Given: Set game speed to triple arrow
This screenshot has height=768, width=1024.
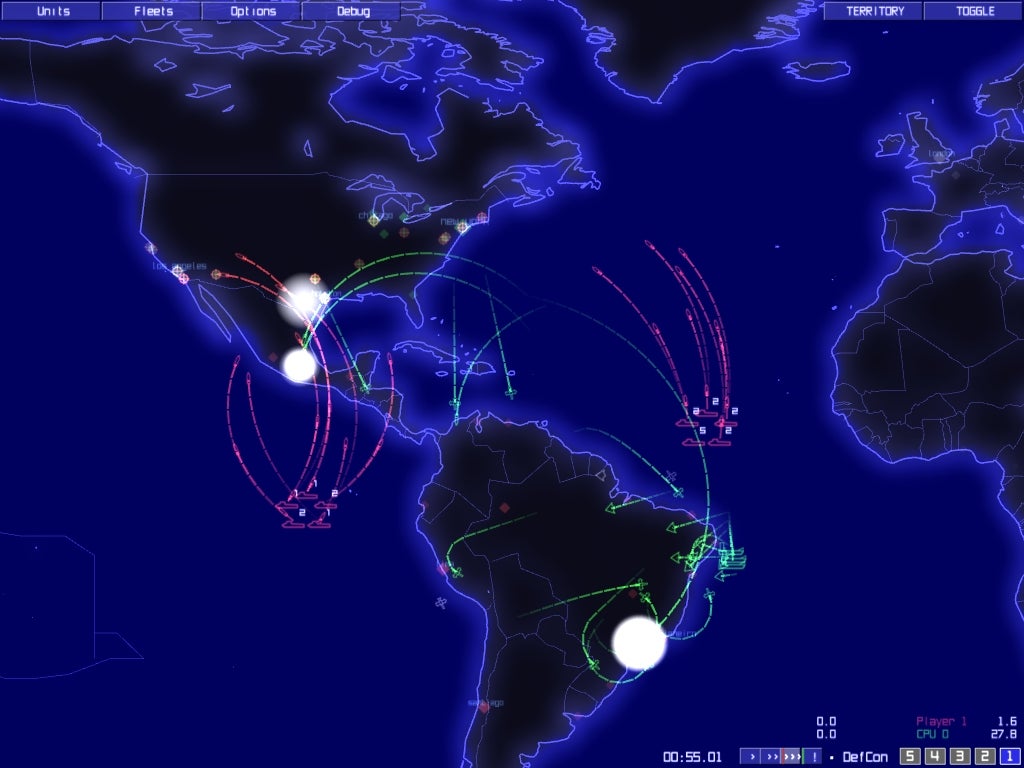Looking at the screenshot, I should click(x=792, y=757).
